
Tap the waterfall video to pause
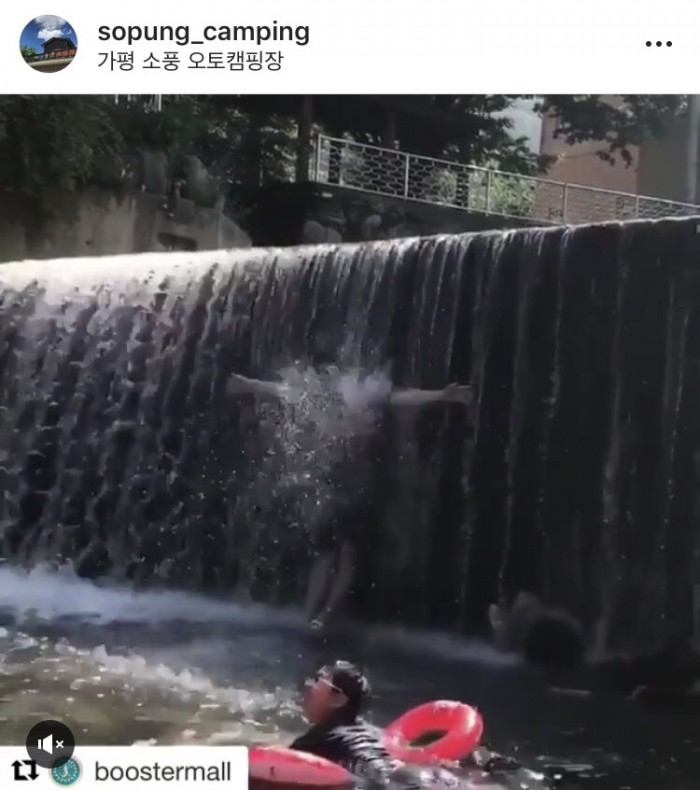350,420
